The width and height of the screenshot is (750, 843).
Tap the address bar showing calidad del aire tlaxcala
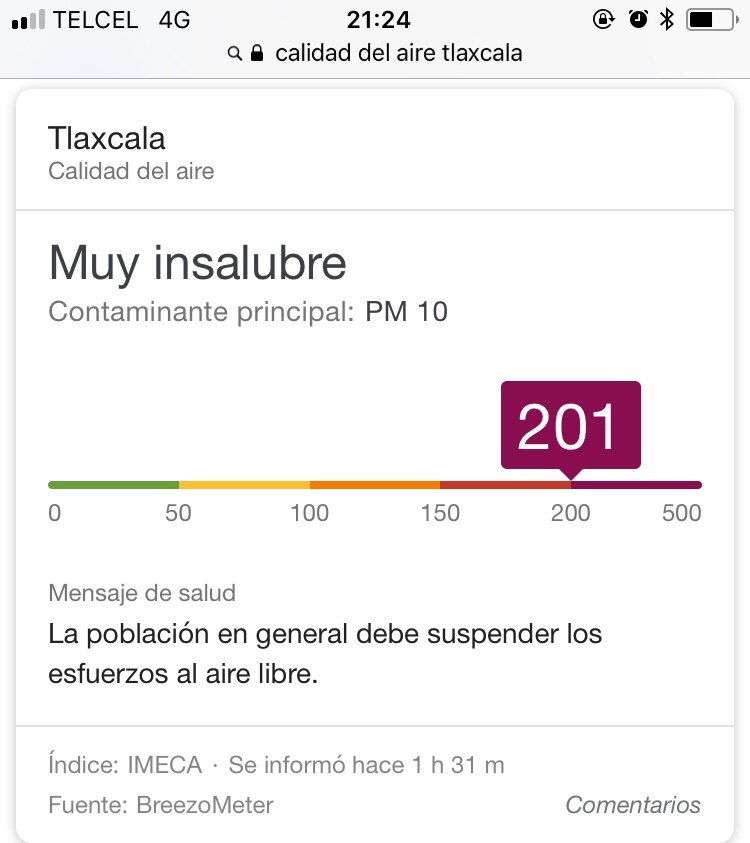[385, 53]
